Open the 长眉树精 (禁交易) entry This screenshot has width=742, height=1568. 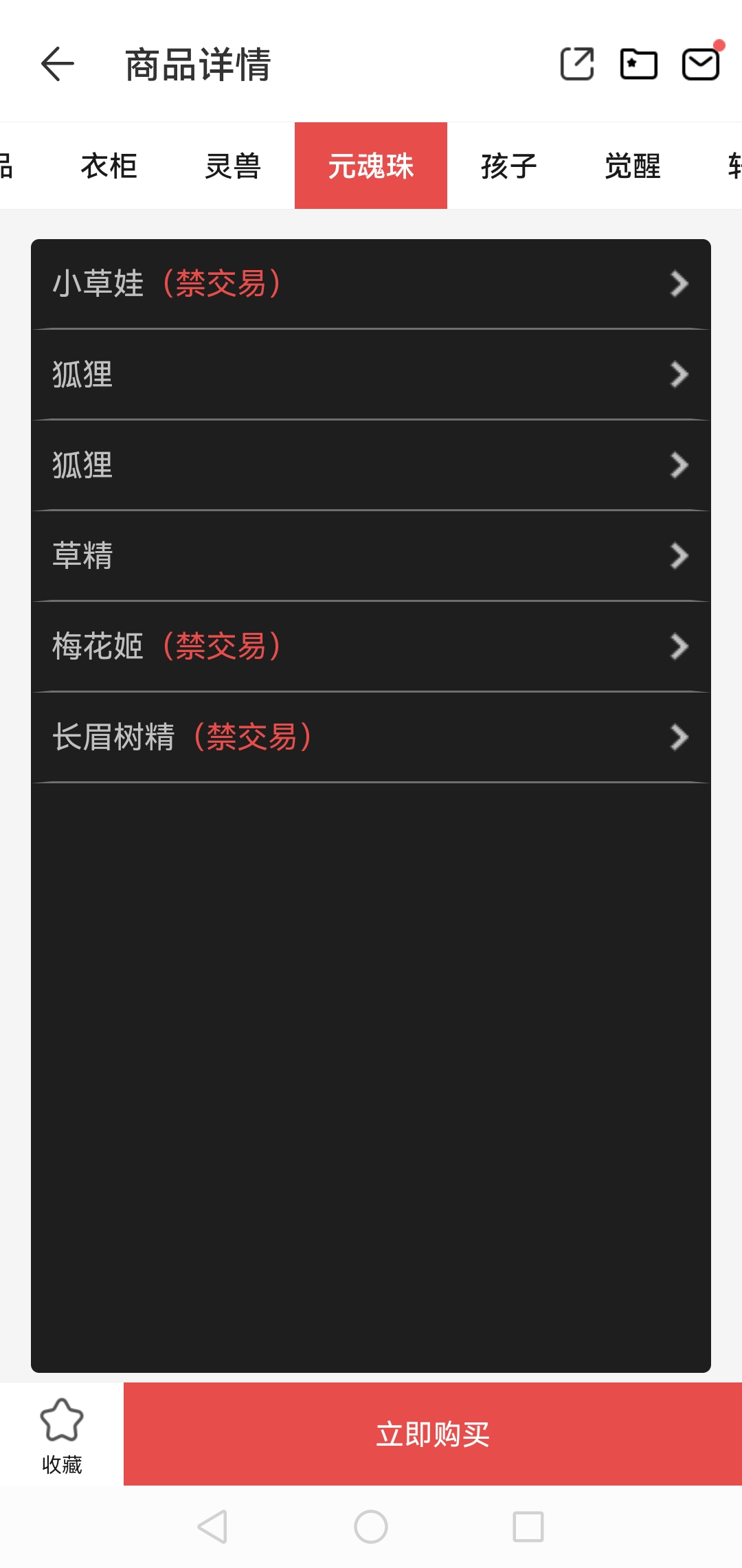coord(371,737)
